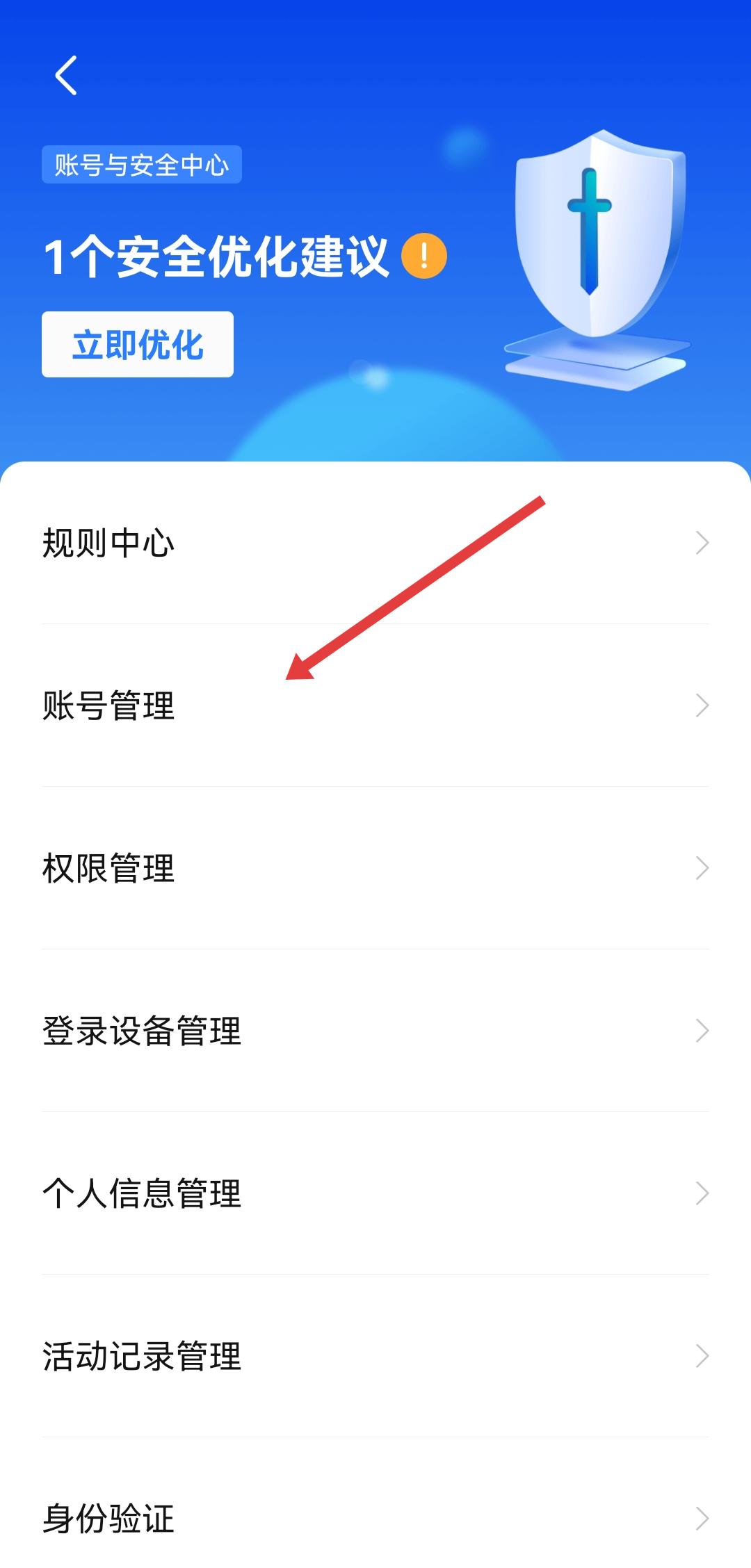The height and width of the screenshot is (1568, 751).
Task: Tap the 立即优化 button
Action: [x=138, y=345]
